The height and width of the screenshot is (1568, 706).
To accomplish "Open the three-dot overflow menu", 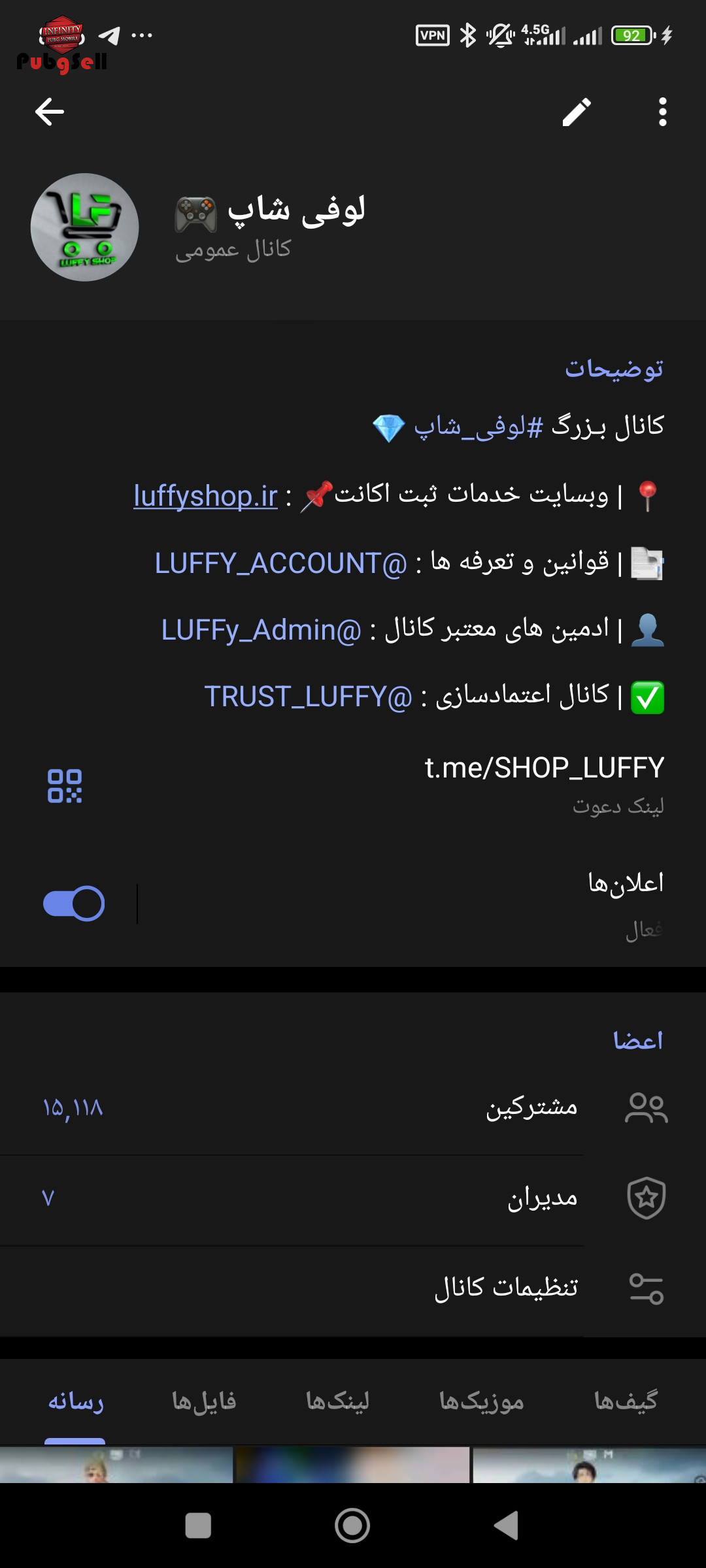I will pyautogui.click(x=662, y=112).
